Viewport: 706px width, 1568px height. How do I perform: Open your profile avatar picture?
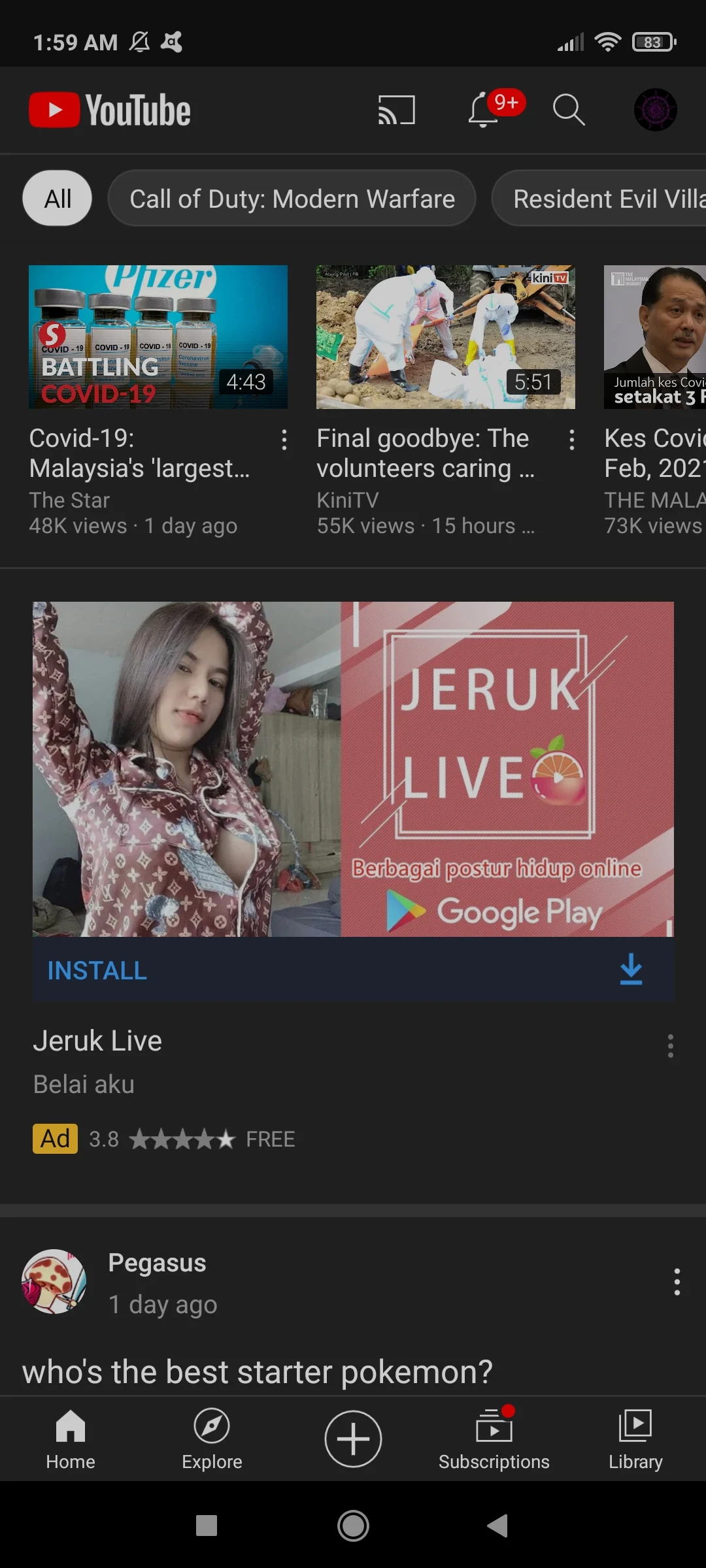tap(656, 110)
